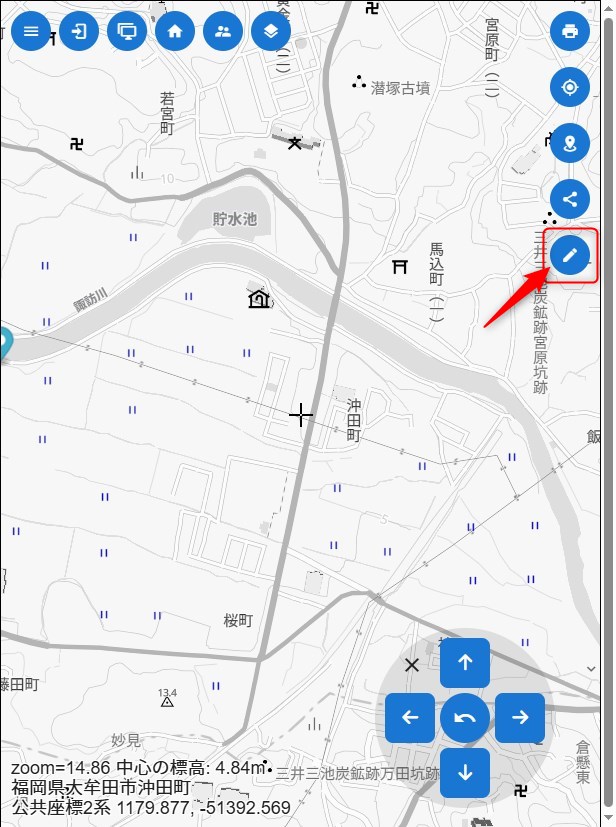The height and width of the screenshot is (827, 616).
Task: Open the map pin marker button
Action: click(x=570, y=142)
